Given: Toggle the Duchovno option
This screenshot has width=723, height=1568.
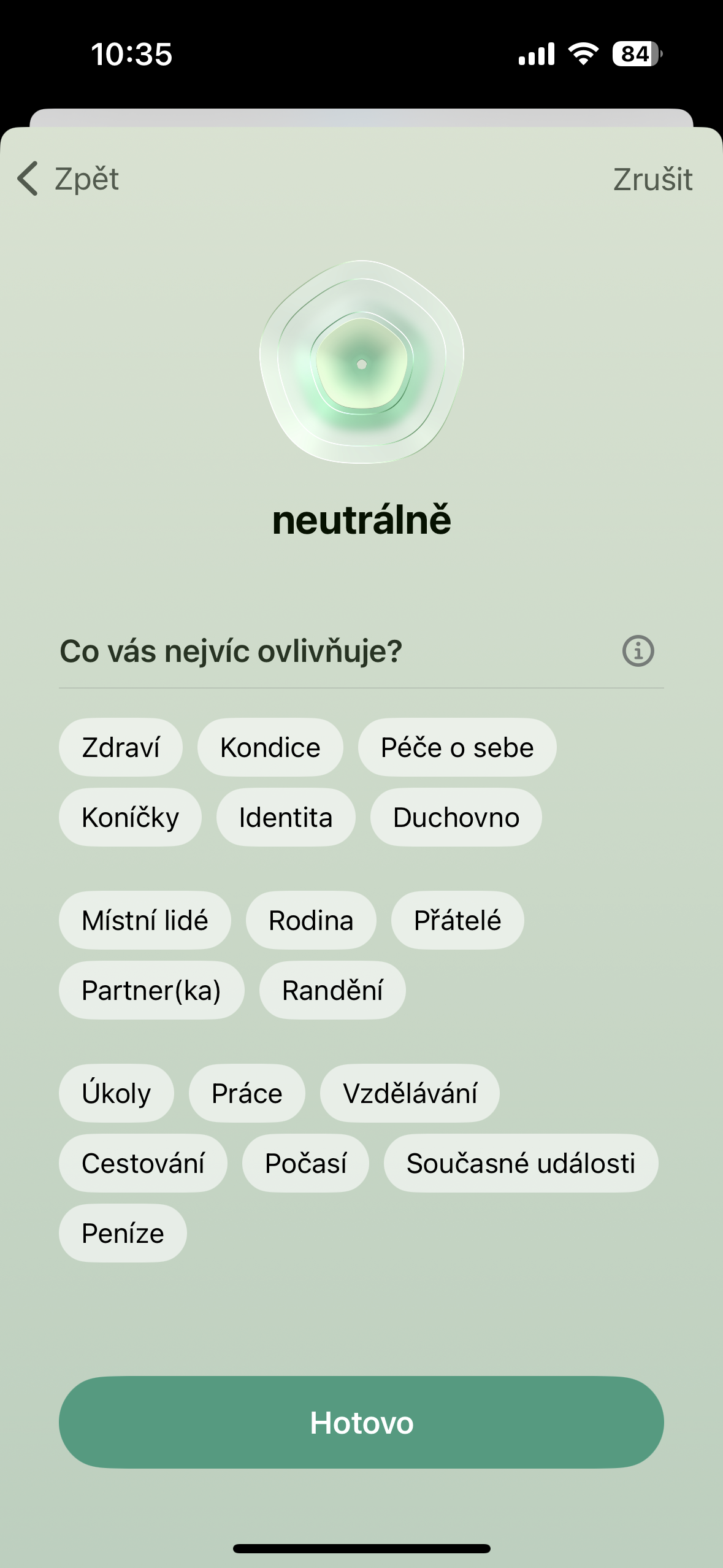Looking at the screenshot, I should 456,817.
